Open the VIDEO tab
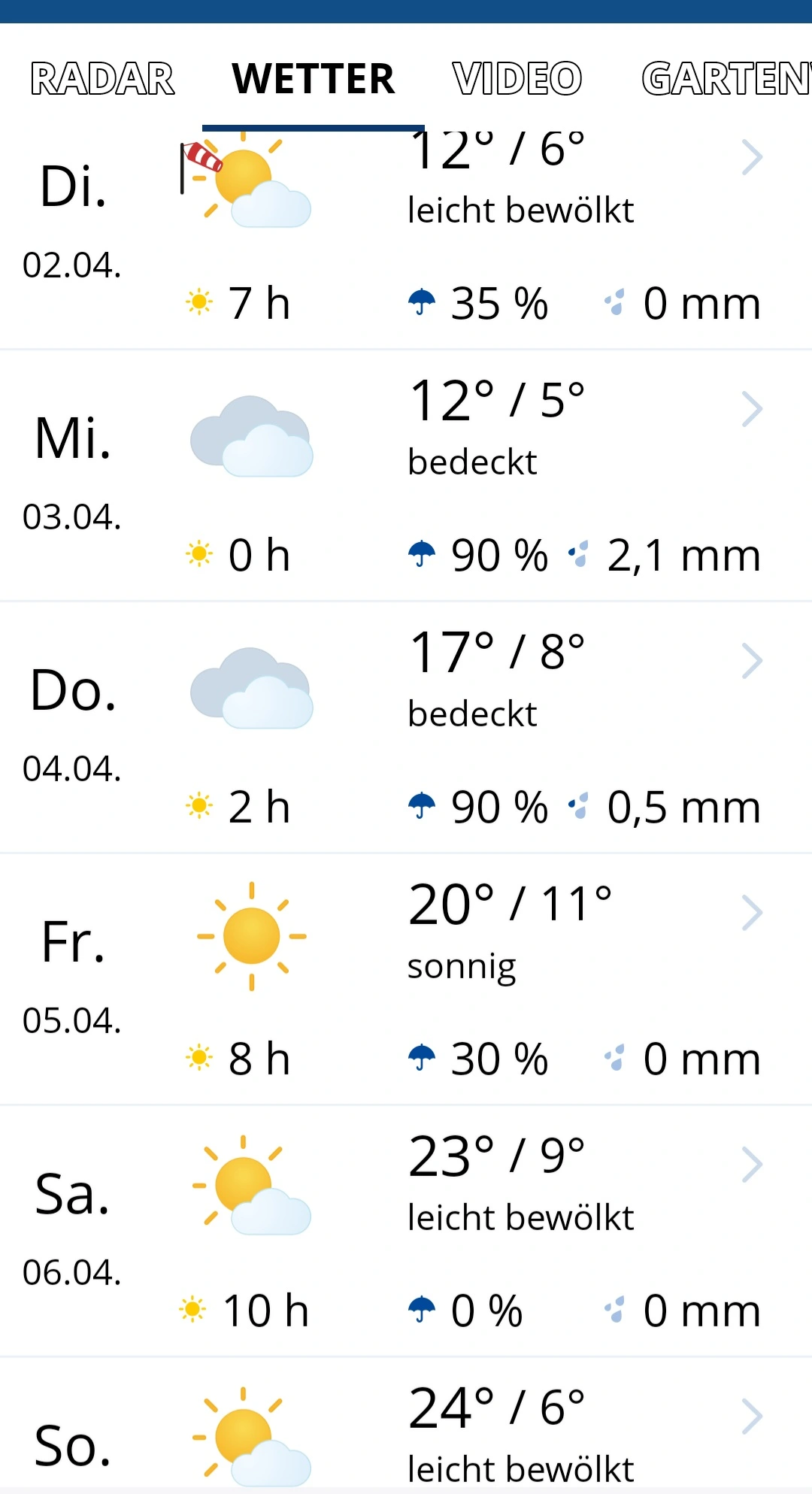The height and width of the screenshot is (1494, 812). click(x=517, y=79)
